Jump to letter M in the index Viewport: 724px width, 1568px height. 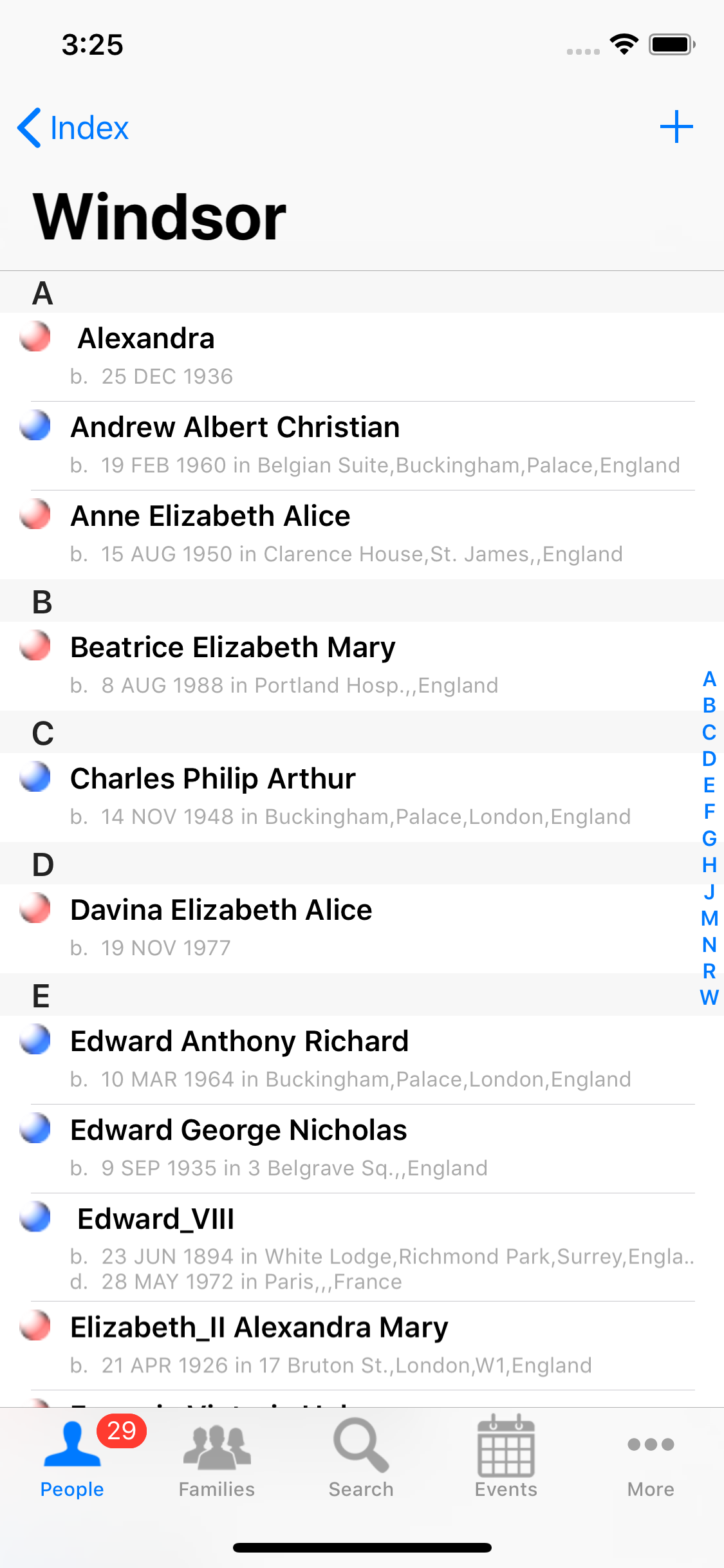click(709, 918)
